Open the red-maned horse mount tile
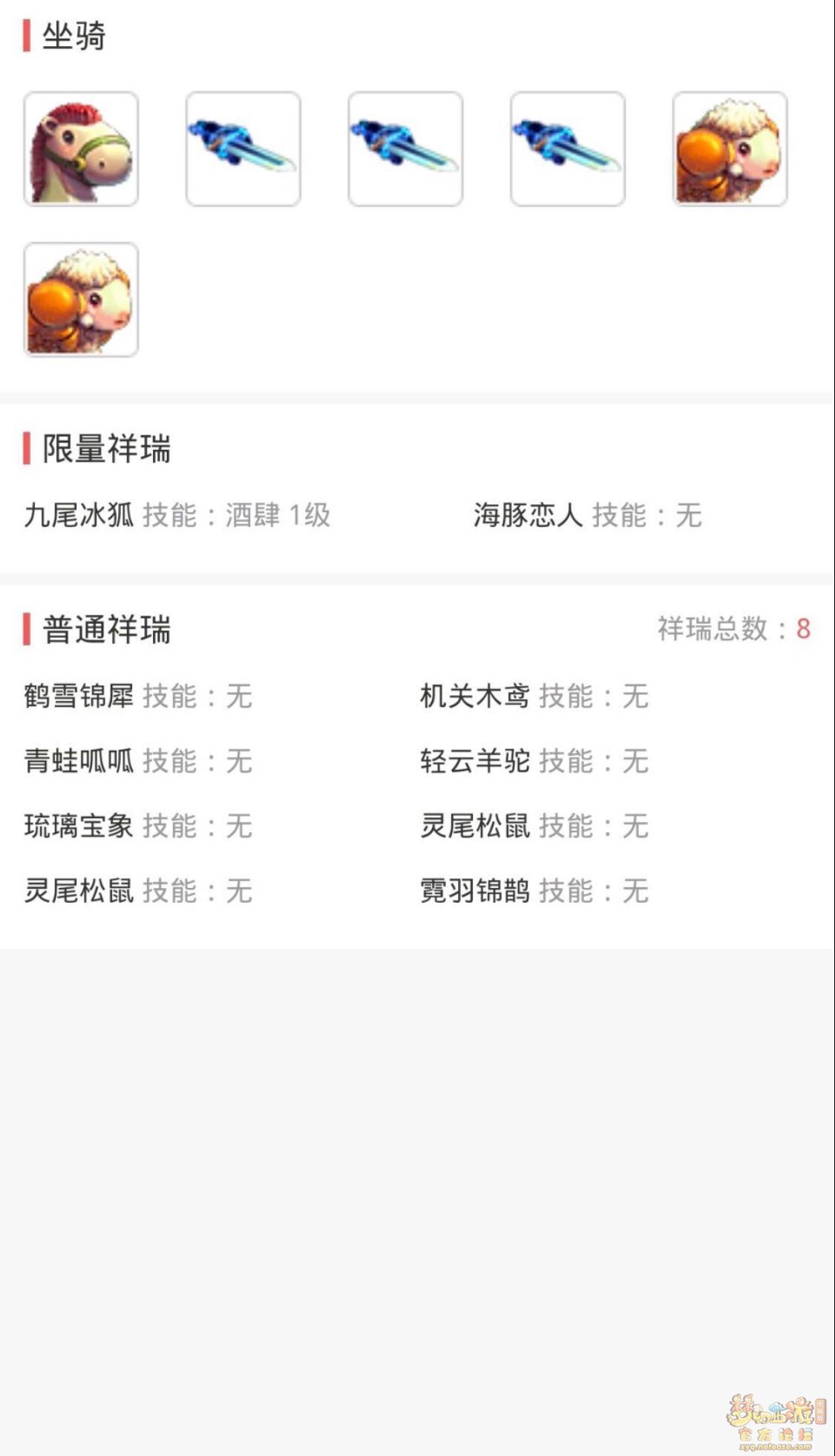 pyautogui.click(x=81, y=149)
